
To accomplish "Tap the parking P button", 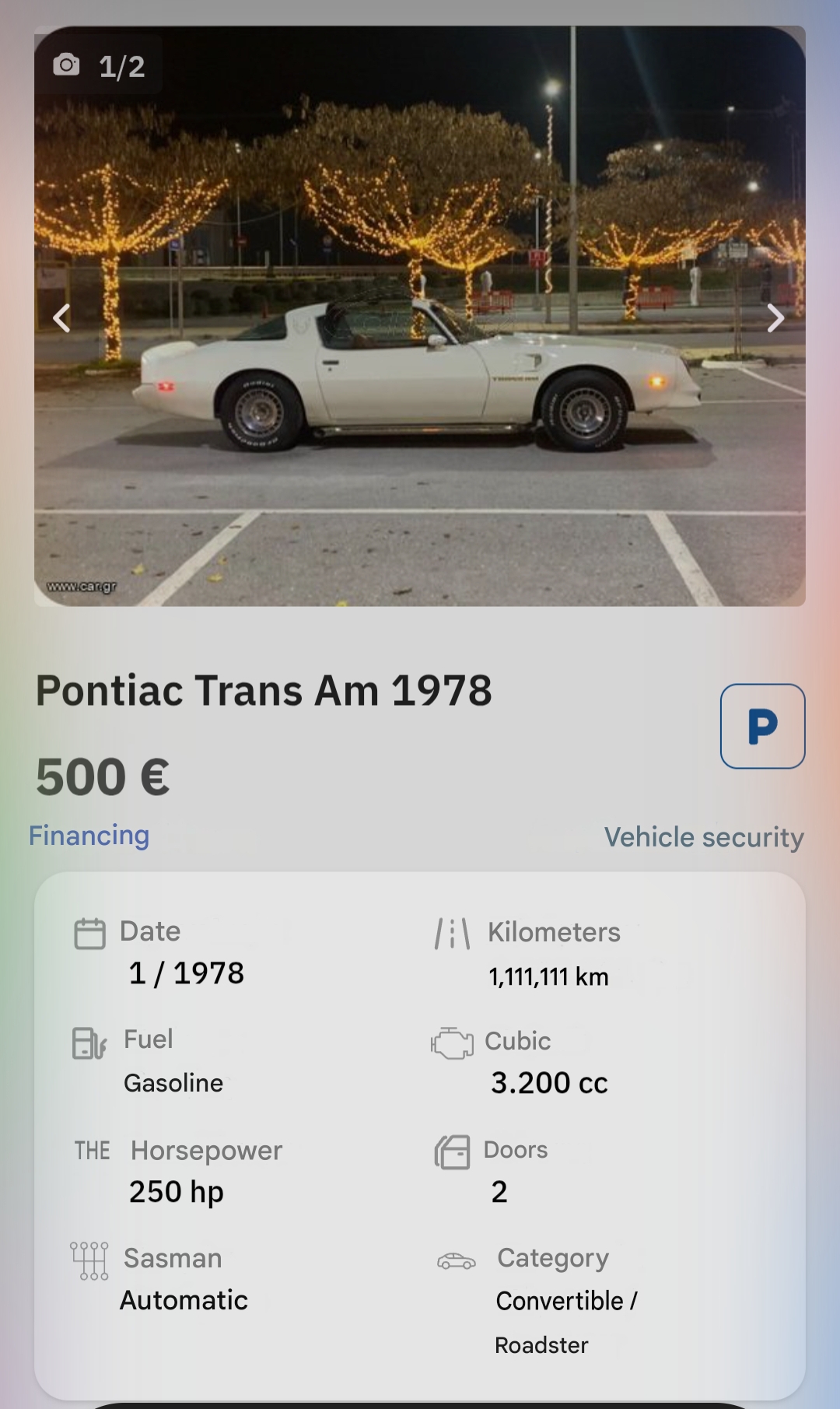I will click(x=762, y=726).
